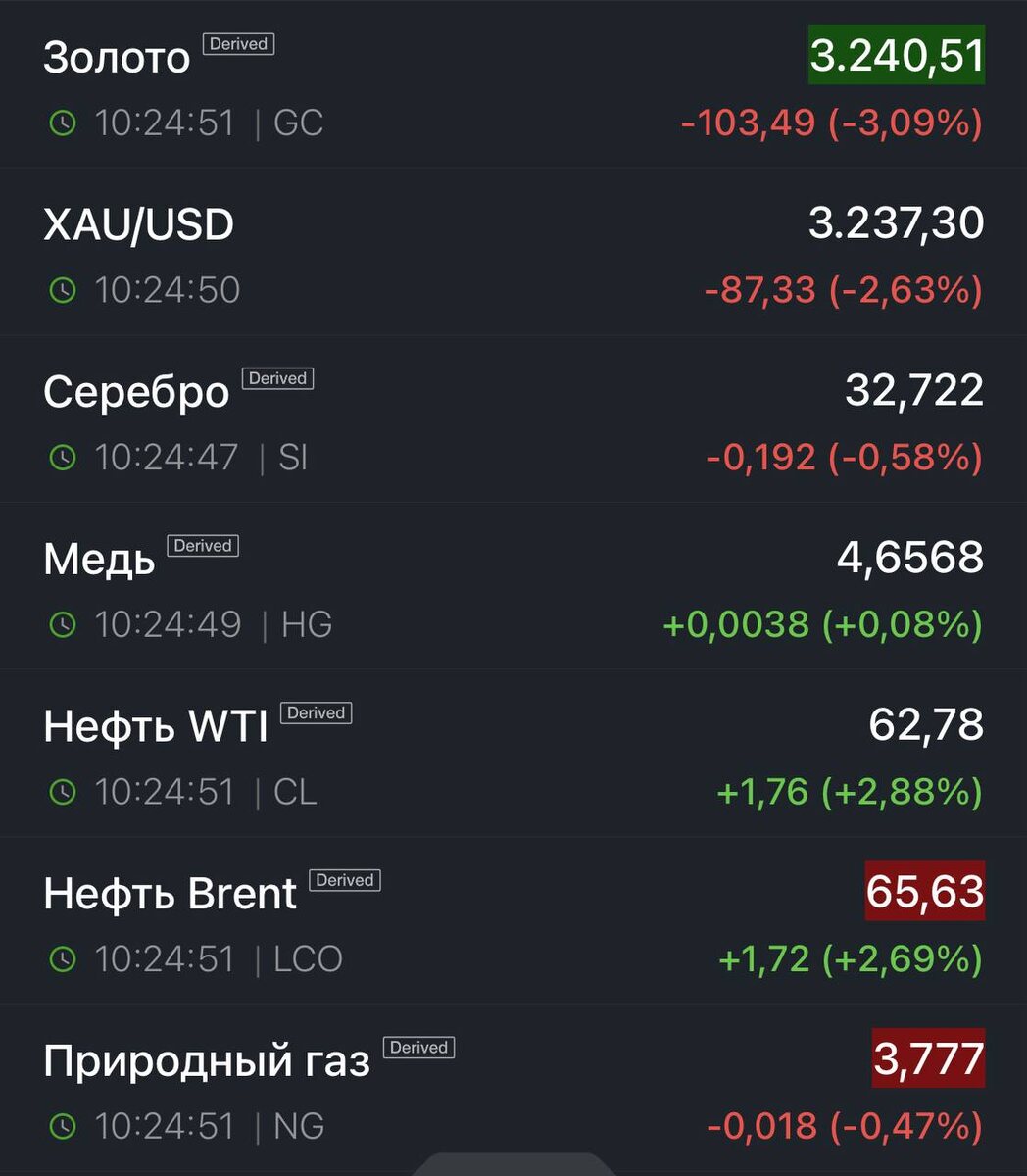This screenshot has height=1176, width=1027.
Task: Click the clock icon beside Серебро time
Action: [63, 456]
